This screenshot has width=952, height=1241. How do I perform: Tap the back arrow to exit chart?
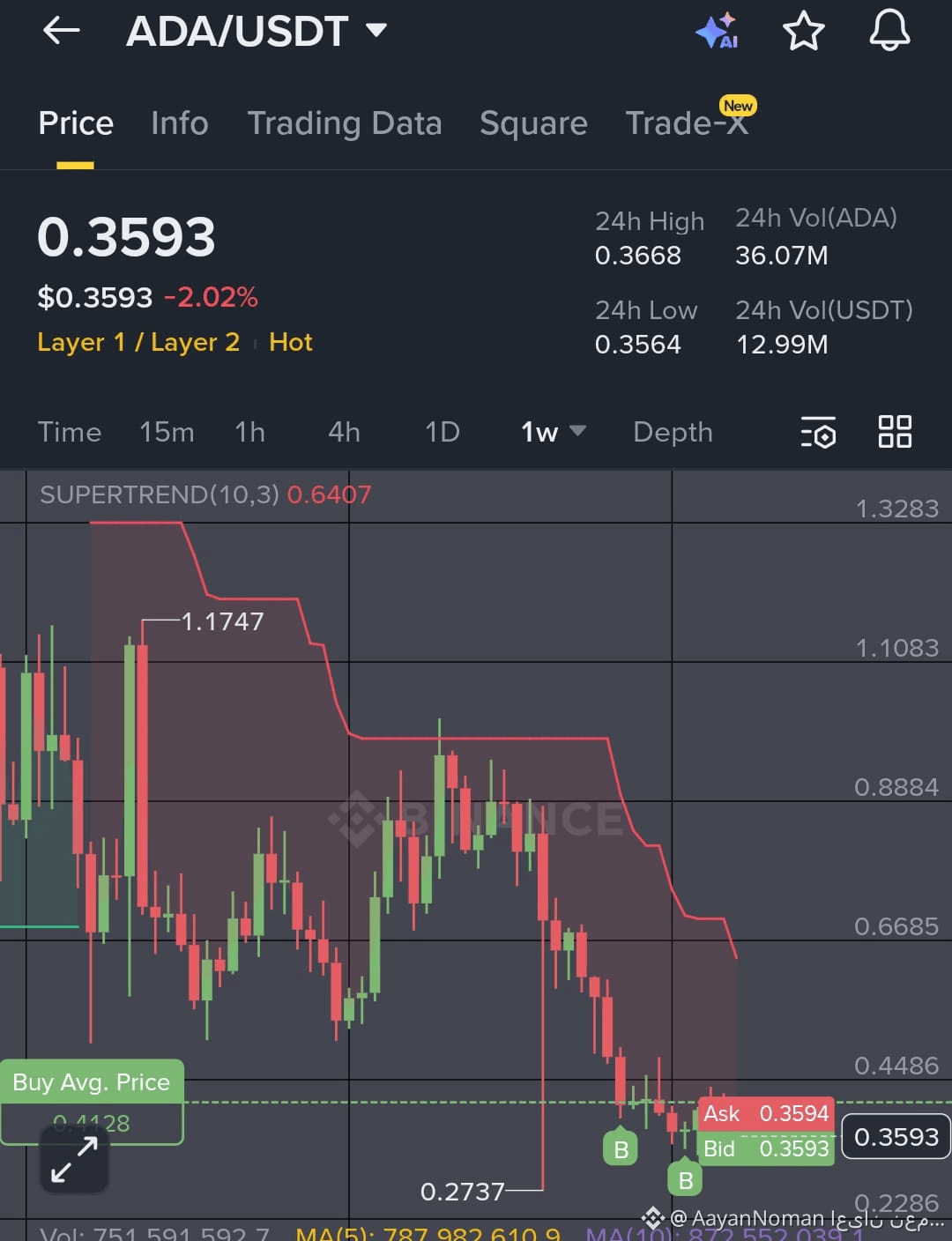60,30
